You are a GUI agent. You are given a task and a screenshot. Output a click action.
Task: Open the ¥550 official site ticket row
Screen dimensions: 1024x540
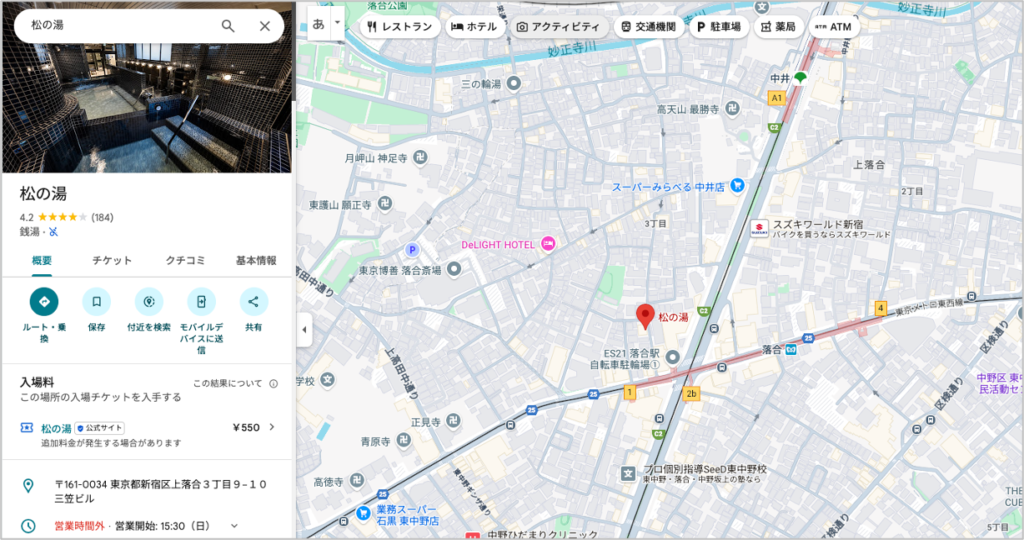click(x=148, y=428)
